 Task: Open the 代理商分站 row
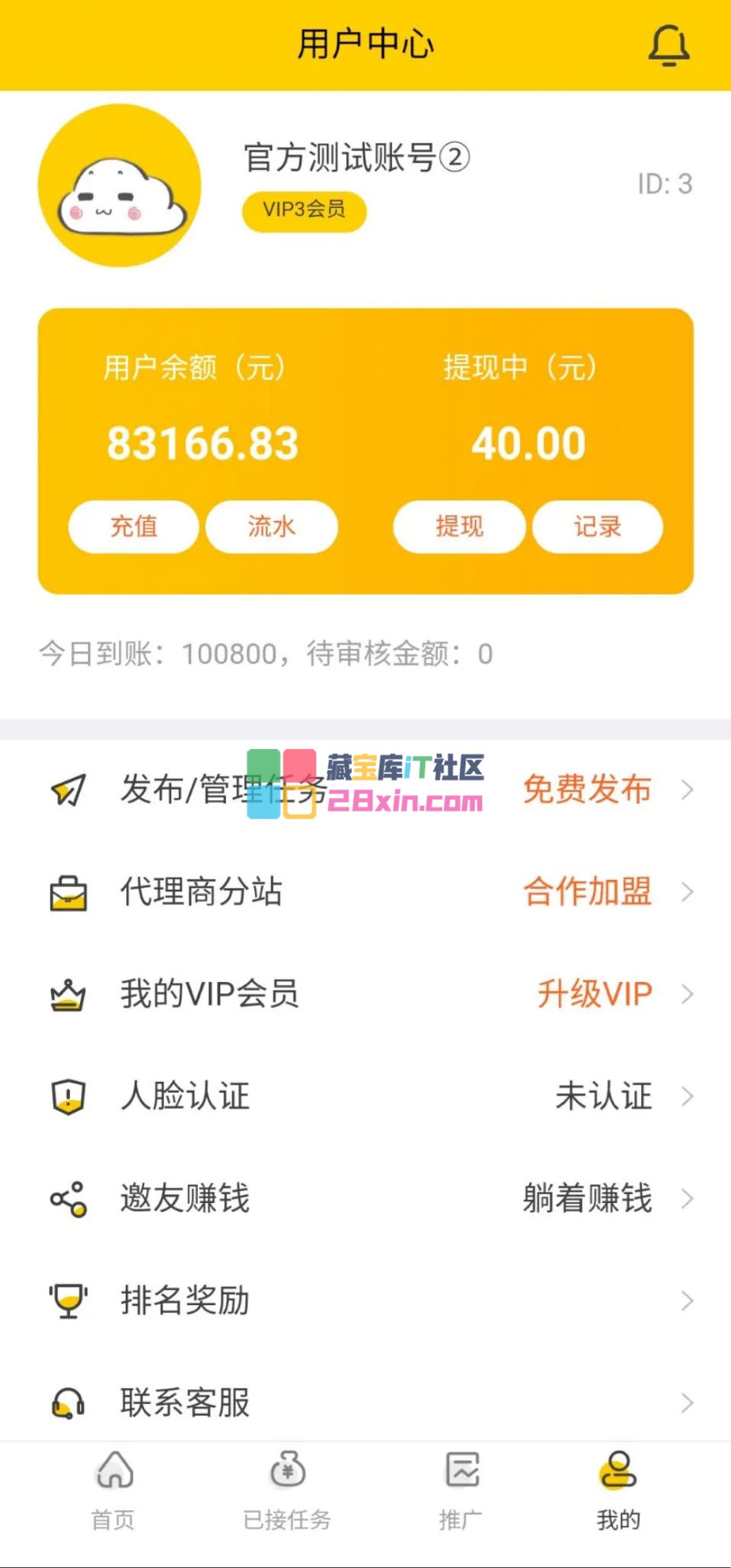pyautogui.click(x=365, y=892)
